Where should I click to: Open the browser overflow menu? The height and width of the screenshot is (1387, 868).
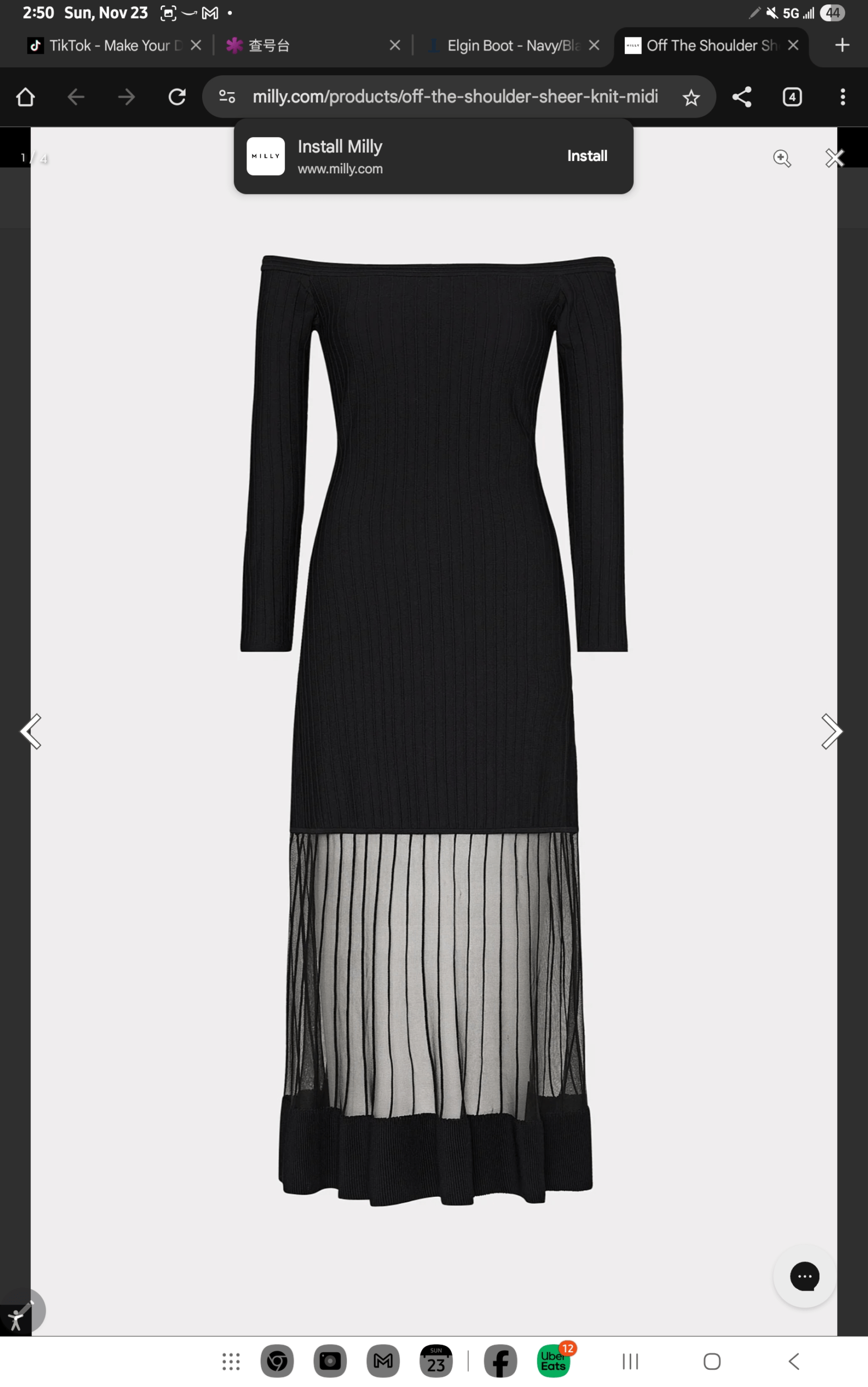click(x=842, y=97)
